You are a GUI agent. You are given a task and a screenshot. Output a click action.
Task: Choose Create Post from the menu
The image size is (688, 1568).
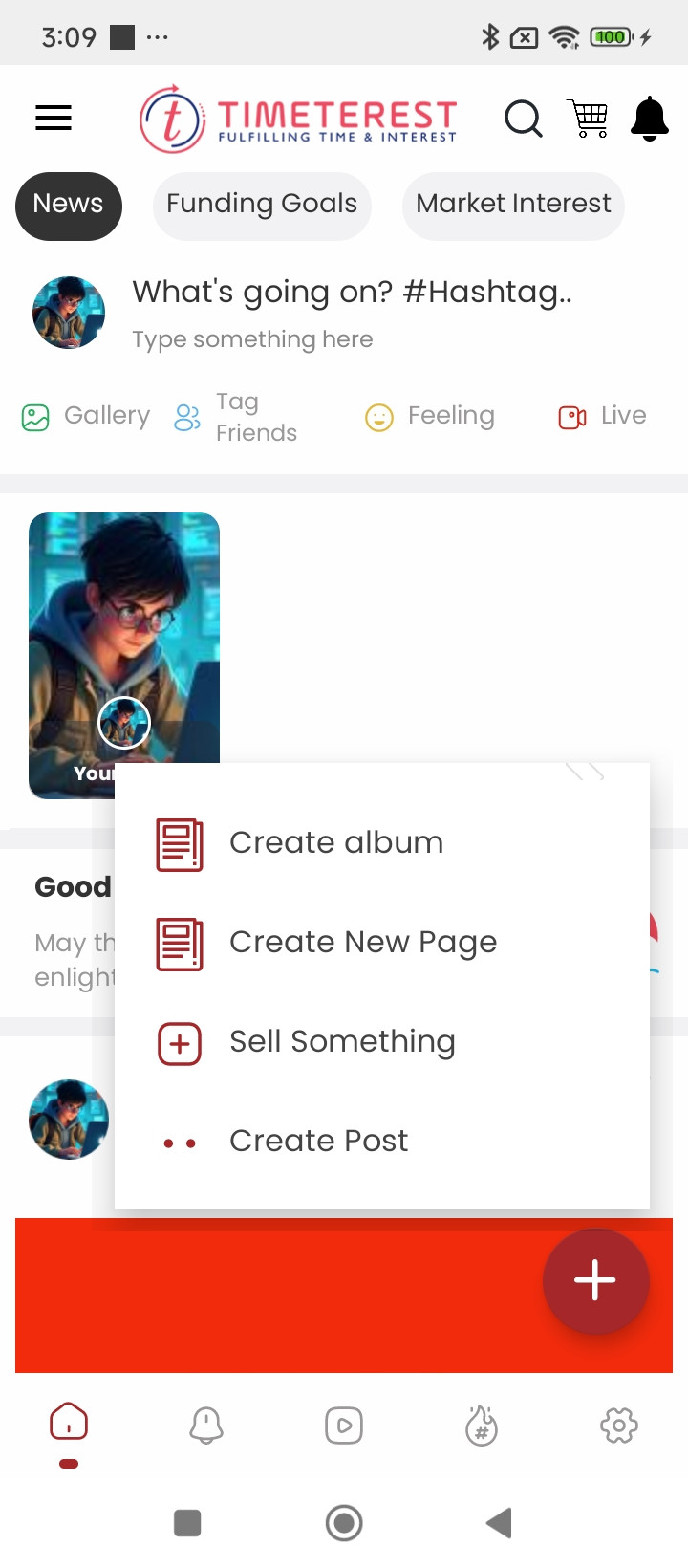319,1142
